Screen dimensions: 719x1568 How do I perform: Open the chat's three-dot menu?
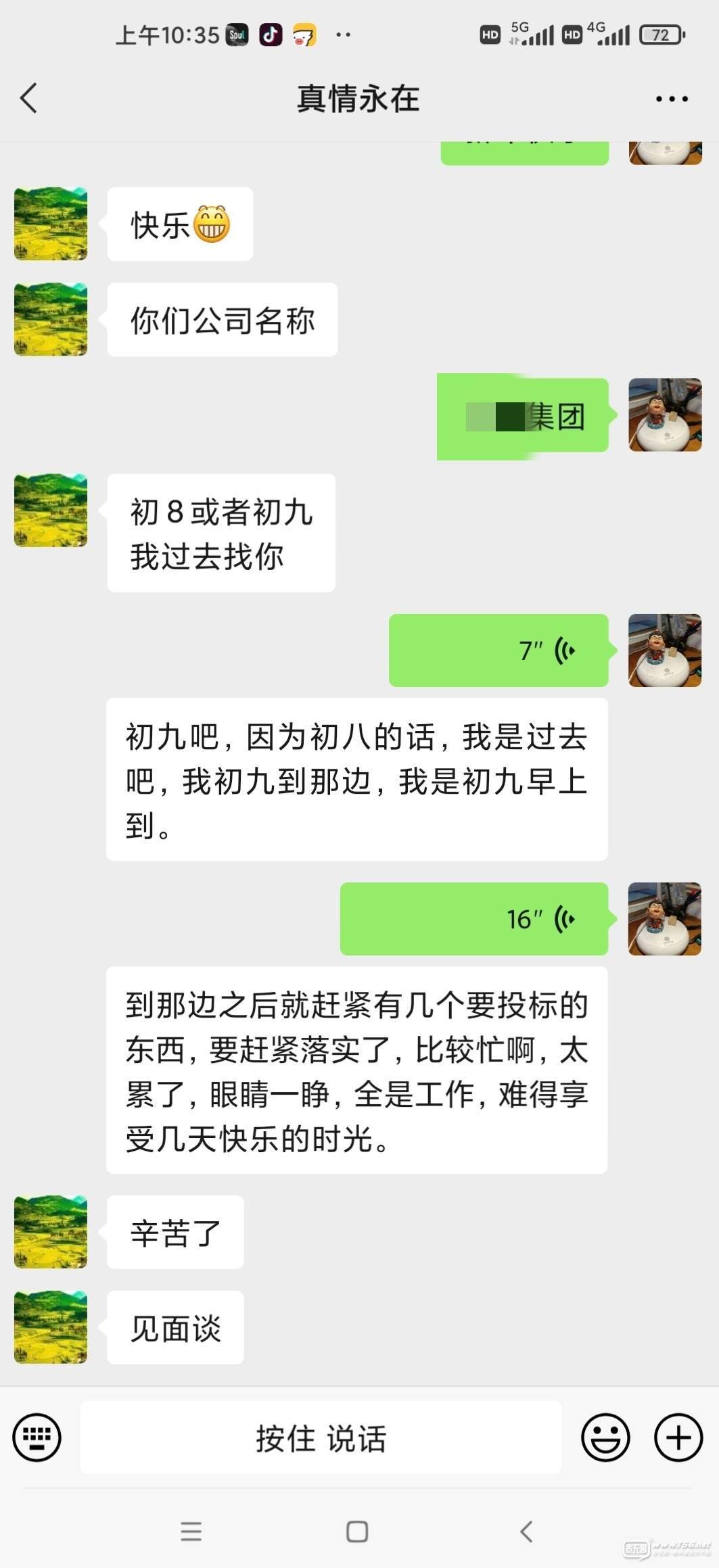point(671,99)
